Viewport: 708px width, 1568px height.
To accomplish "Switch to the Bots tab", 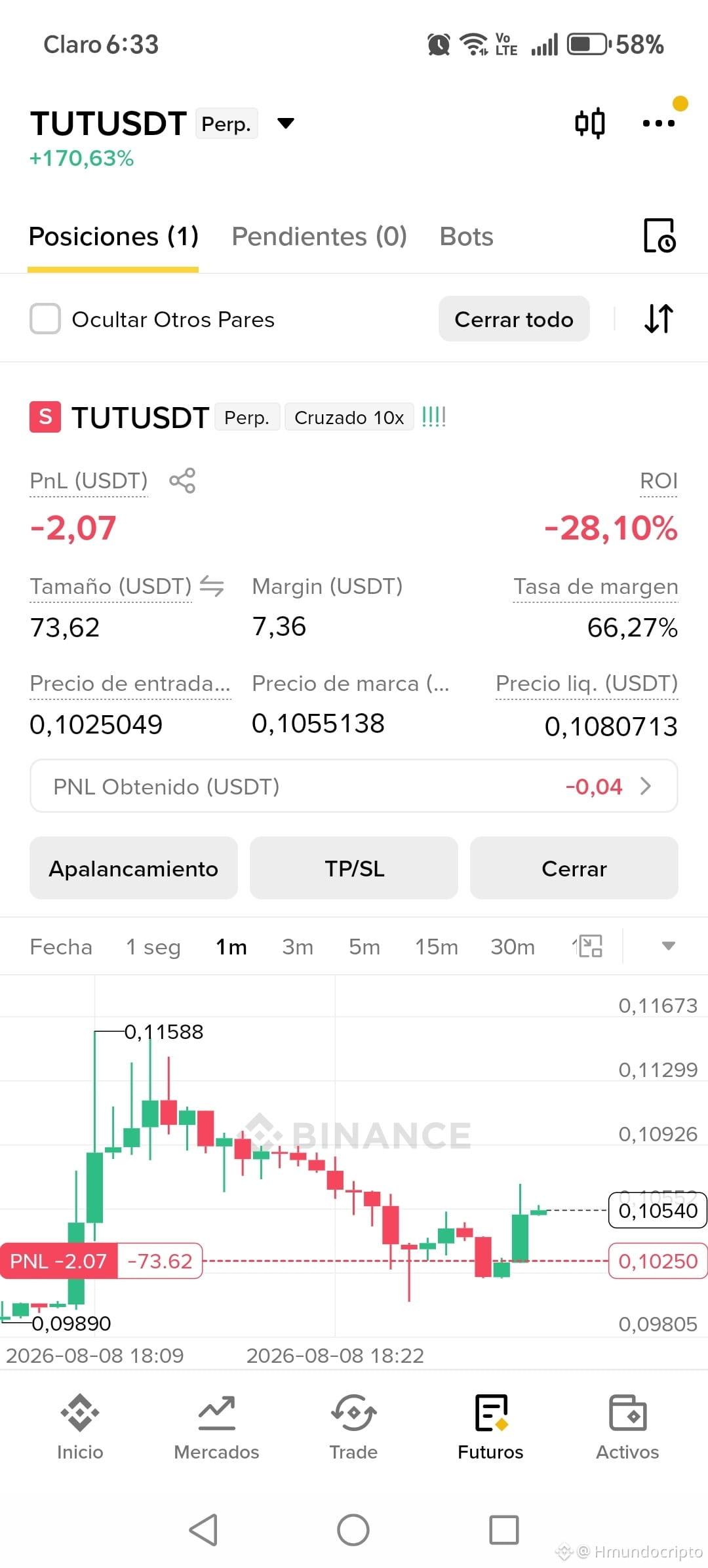I will (x=466, y=237).
